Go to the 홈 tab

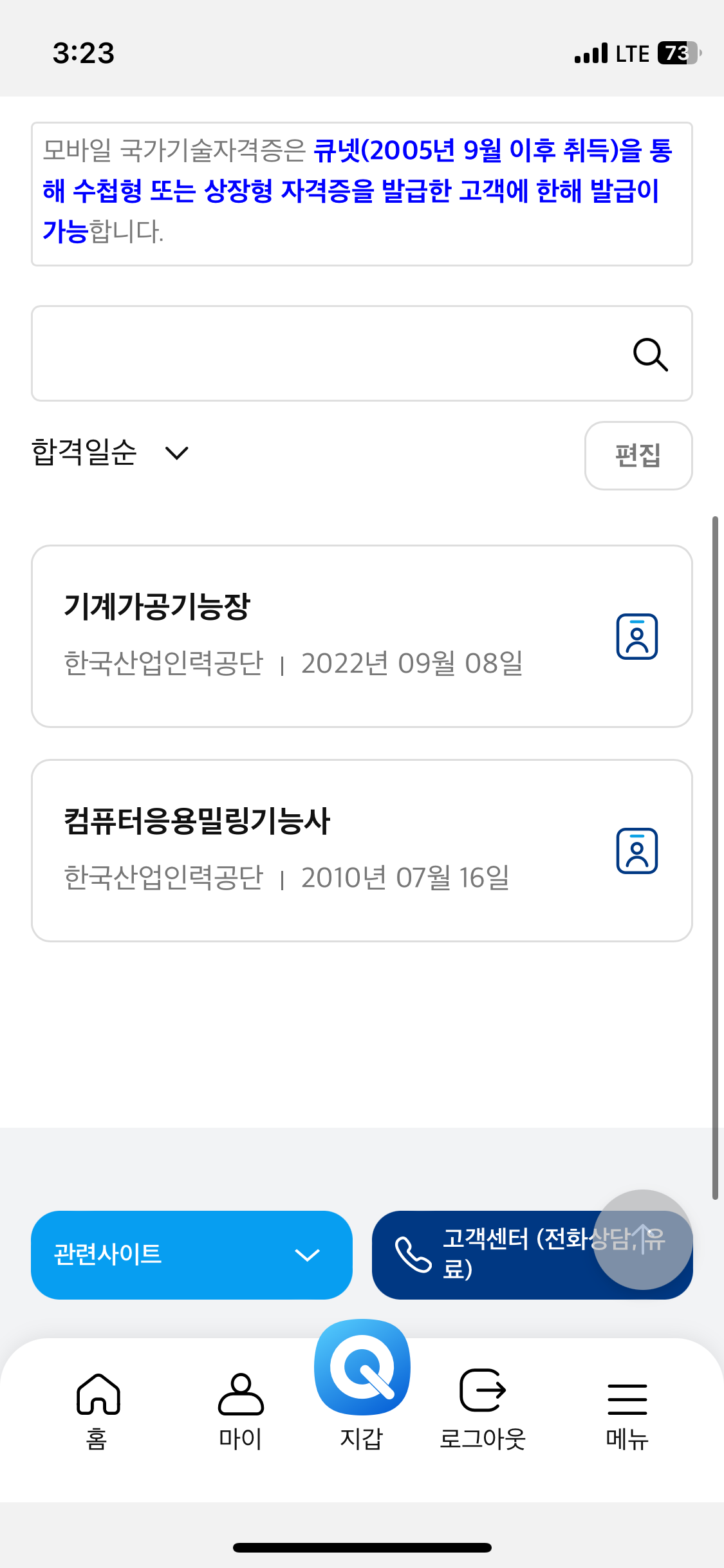click(x=97, y=1411)
